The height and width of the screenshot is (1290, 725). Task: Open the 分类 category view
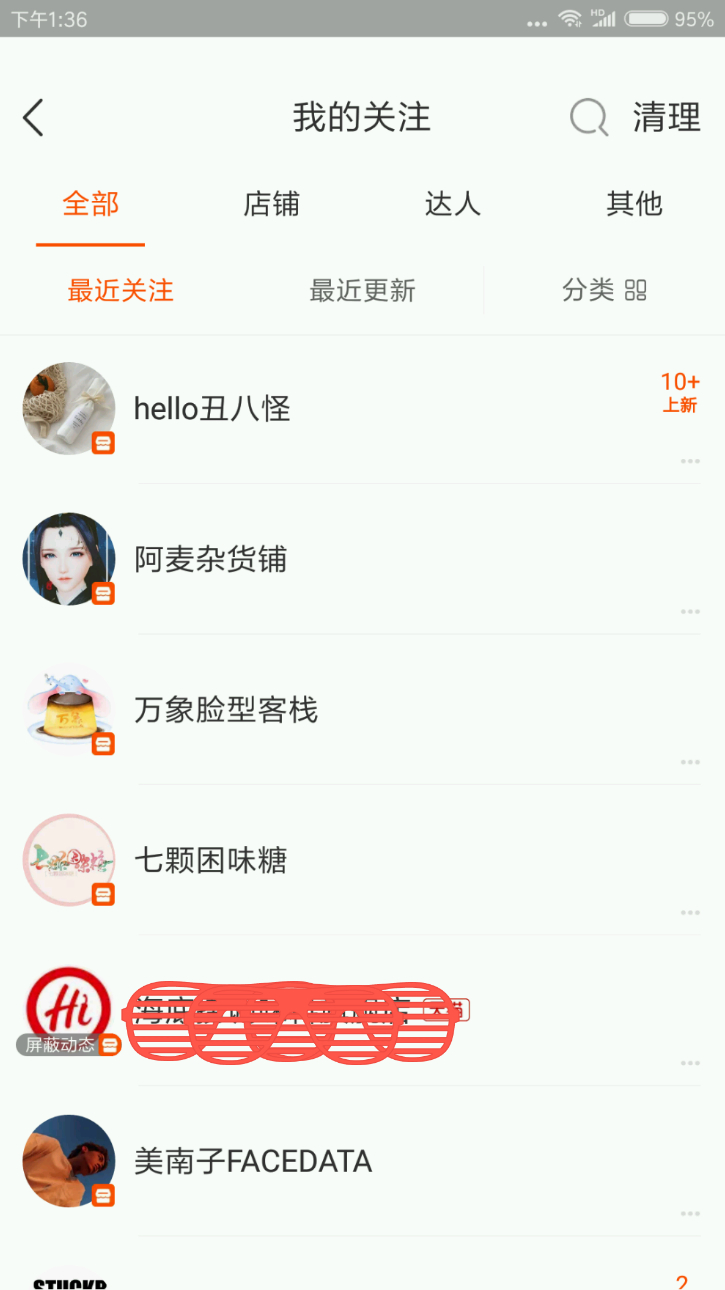pos(604,291)
